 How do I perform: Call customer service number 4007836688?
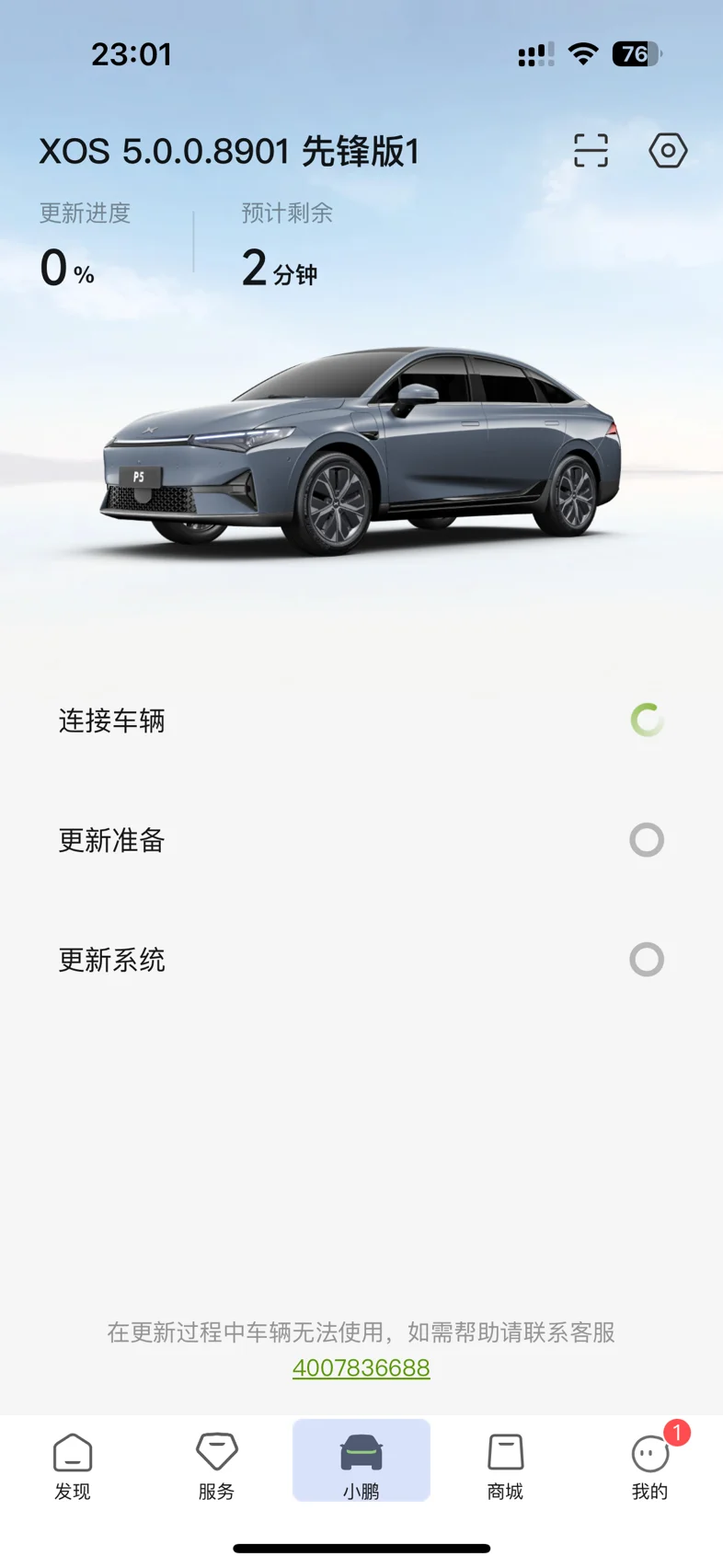coord(361,1367)
